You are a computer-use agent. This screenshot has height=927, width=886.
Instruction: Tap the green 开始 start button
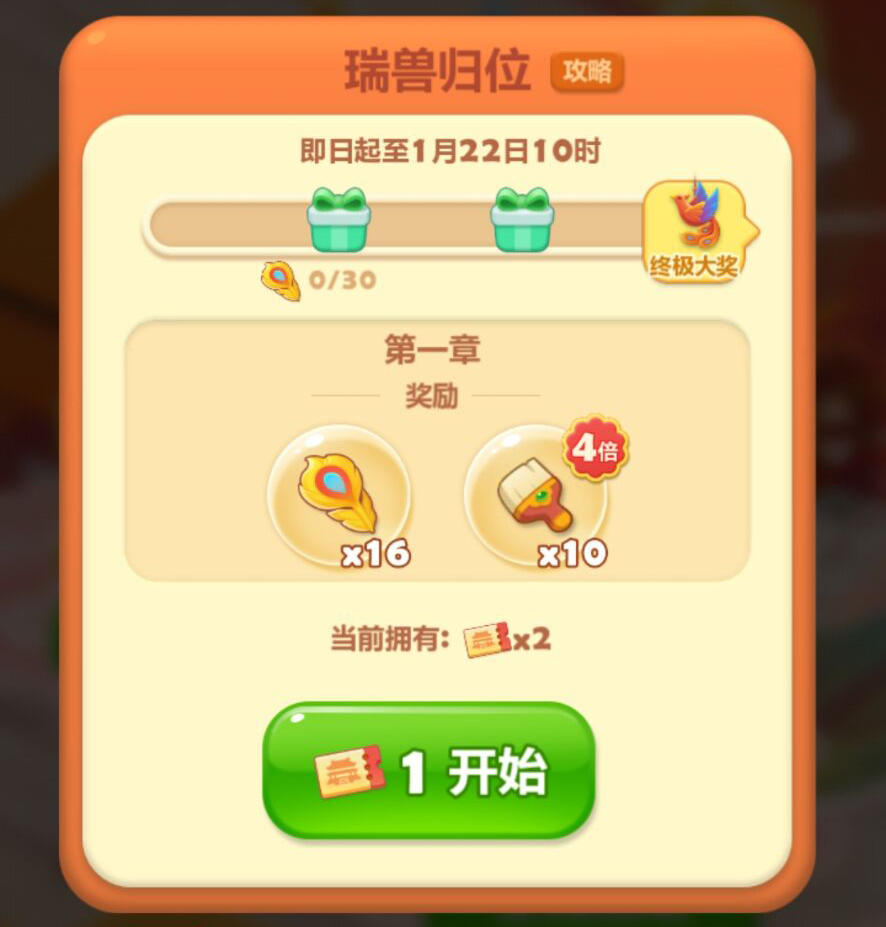click(429, 770)
